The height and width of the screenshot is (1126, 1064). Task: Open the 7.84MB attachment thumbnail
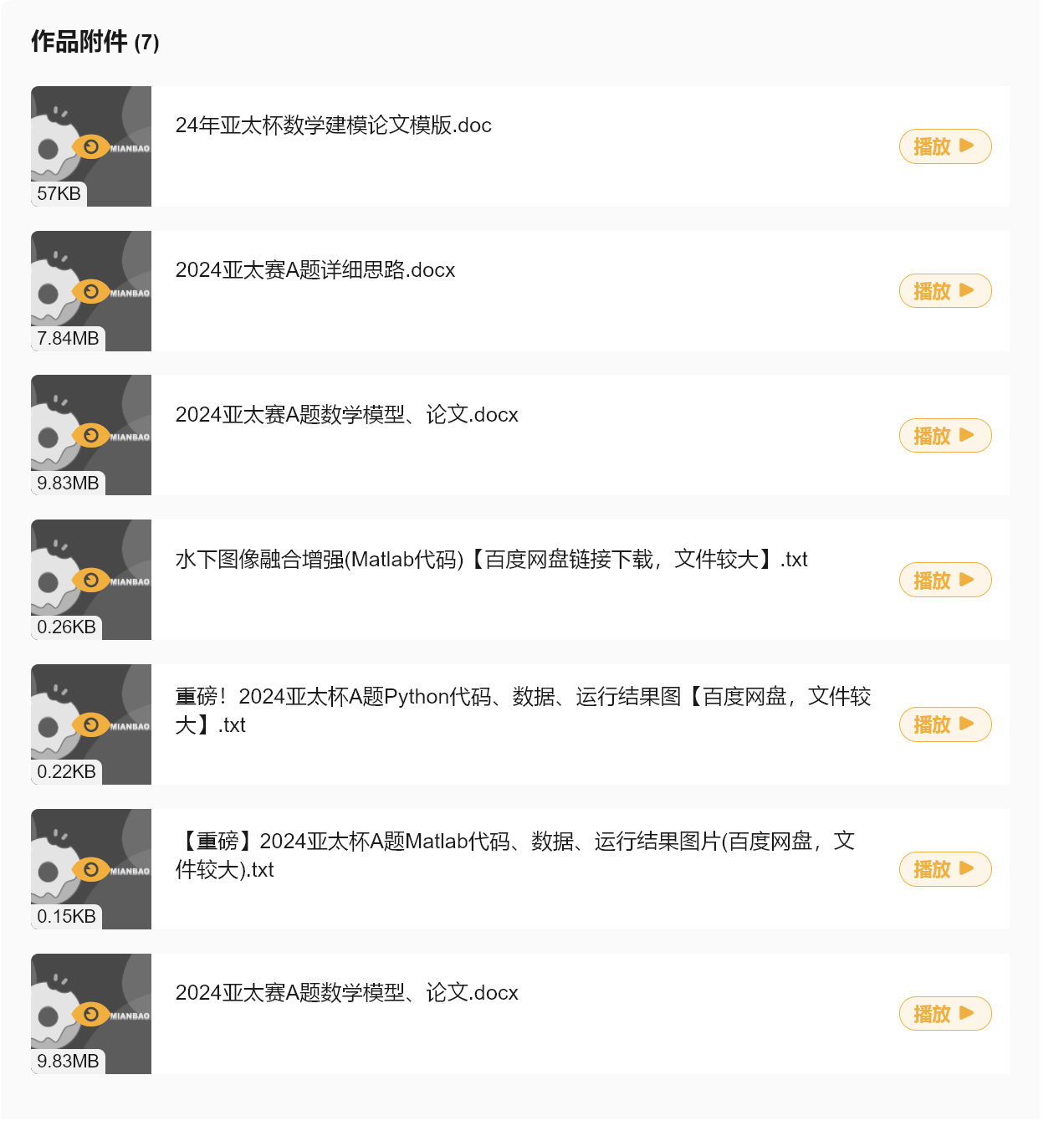(91, 291)
